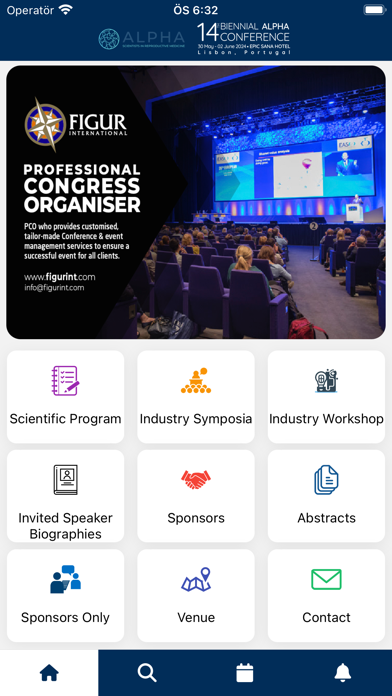Open the notifications bell tab
Screen dimensions: 392x696
click(x=343, y=673)
